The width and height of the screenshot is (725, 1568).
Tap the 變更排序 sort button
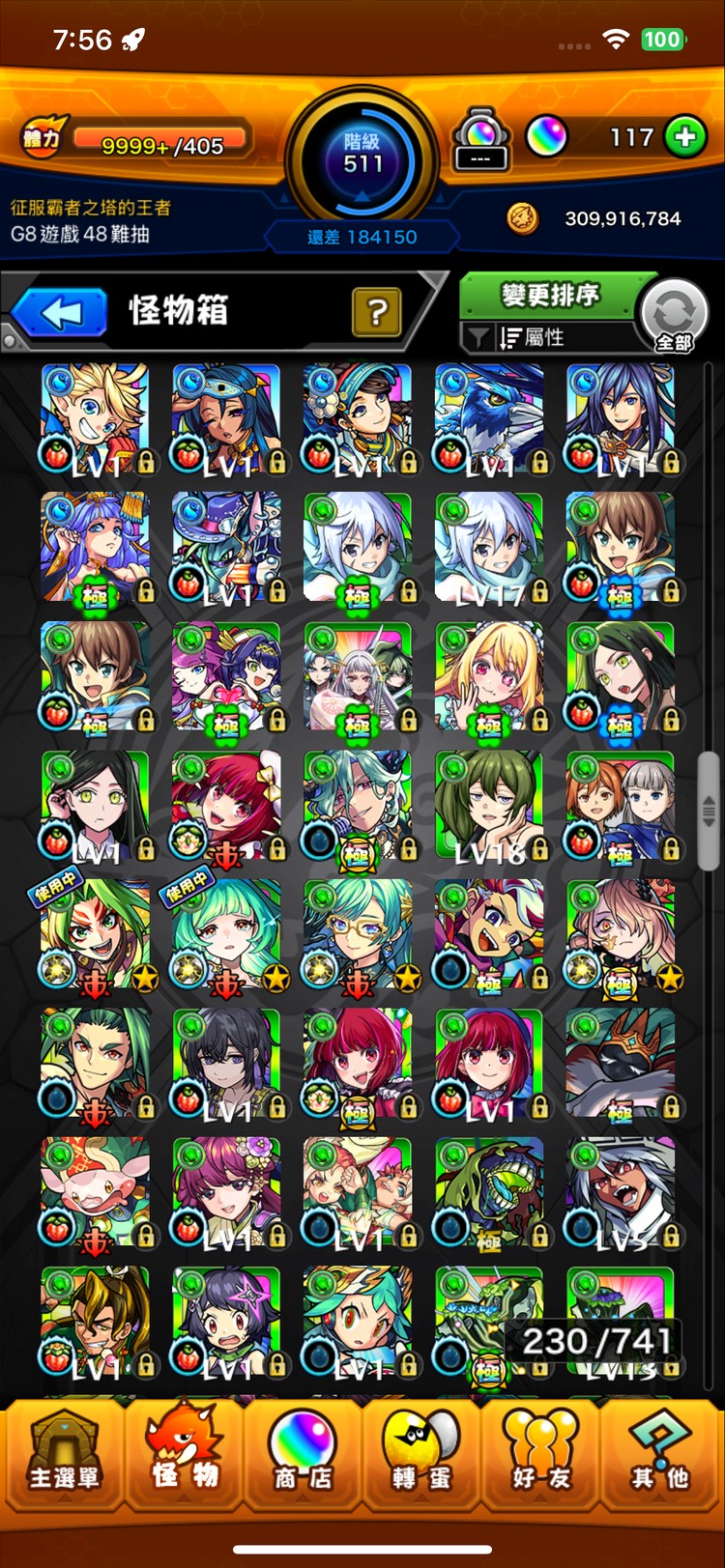point(548,295)
